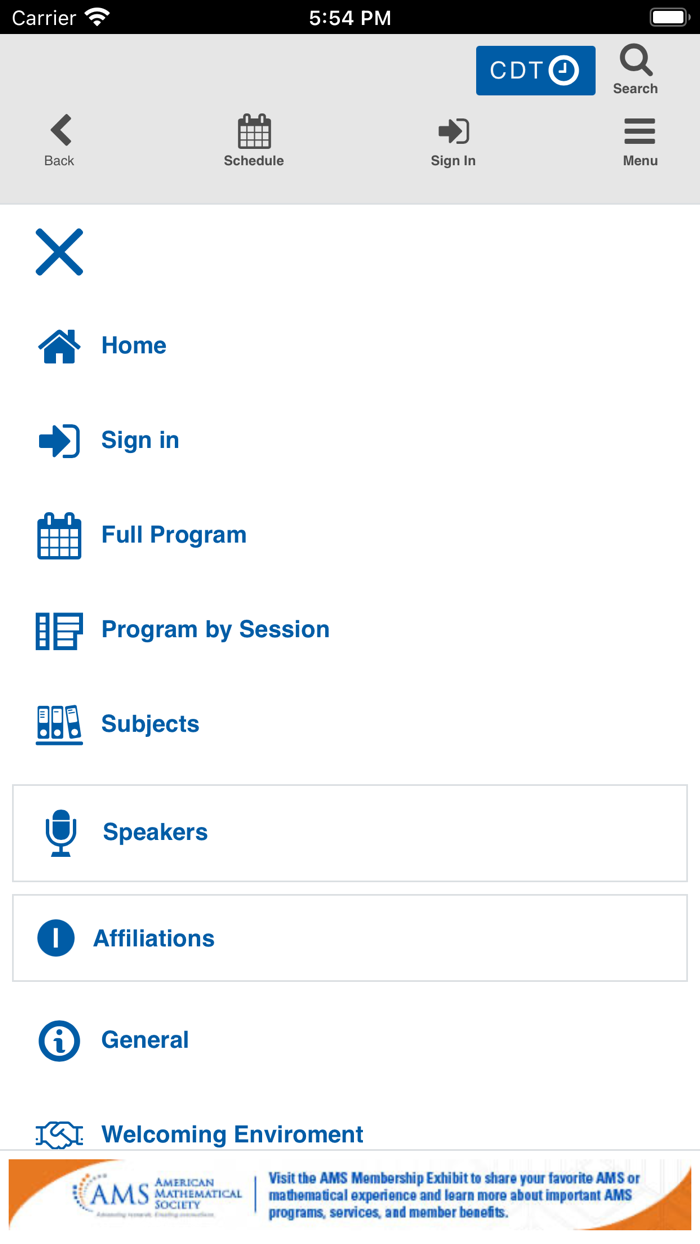Tap the CDT timezone button

pyautogui.click(x=535, y=71)
